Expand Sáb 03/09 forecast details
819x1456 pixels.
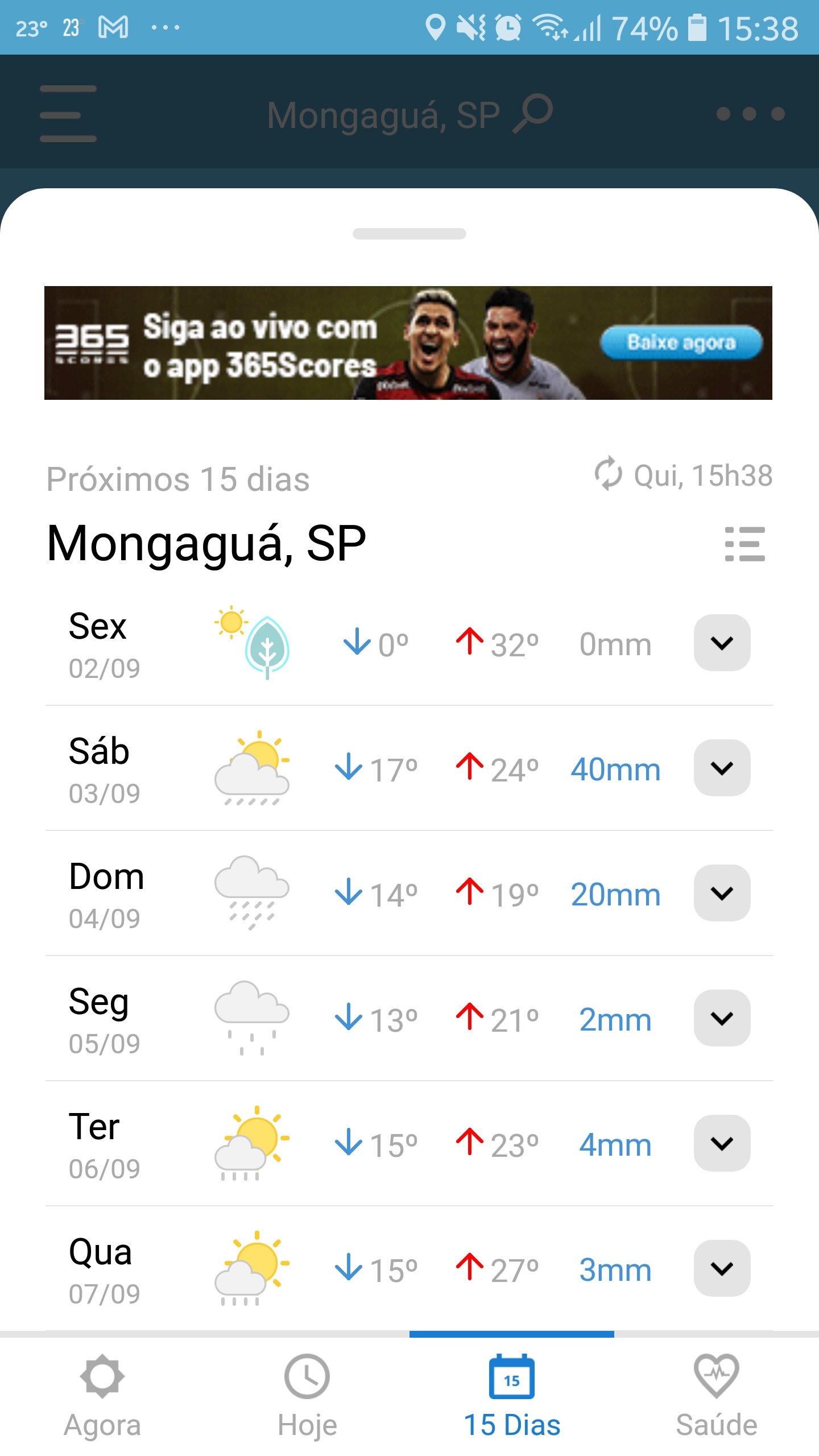coord(722,768)
